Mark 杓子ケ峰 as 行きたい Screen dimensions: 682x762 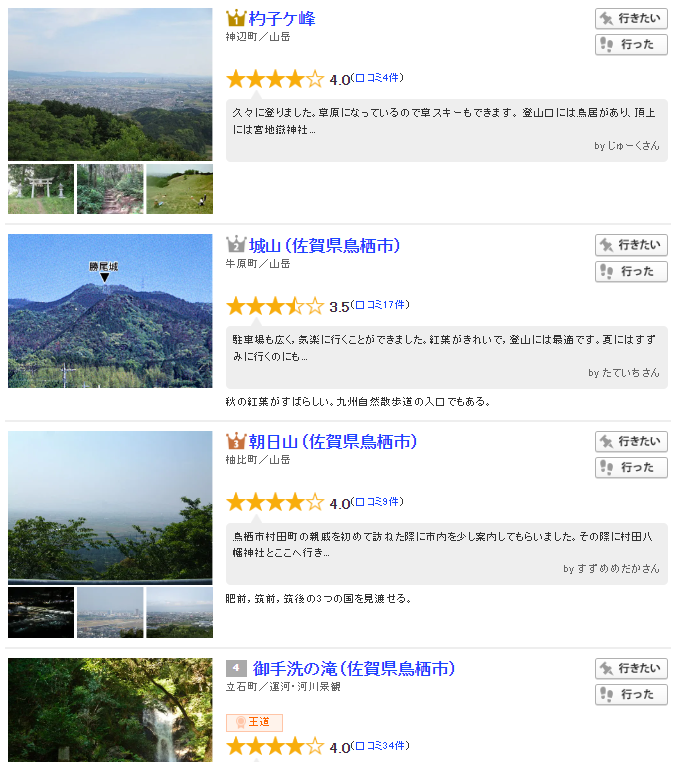(x=631, y=18)
